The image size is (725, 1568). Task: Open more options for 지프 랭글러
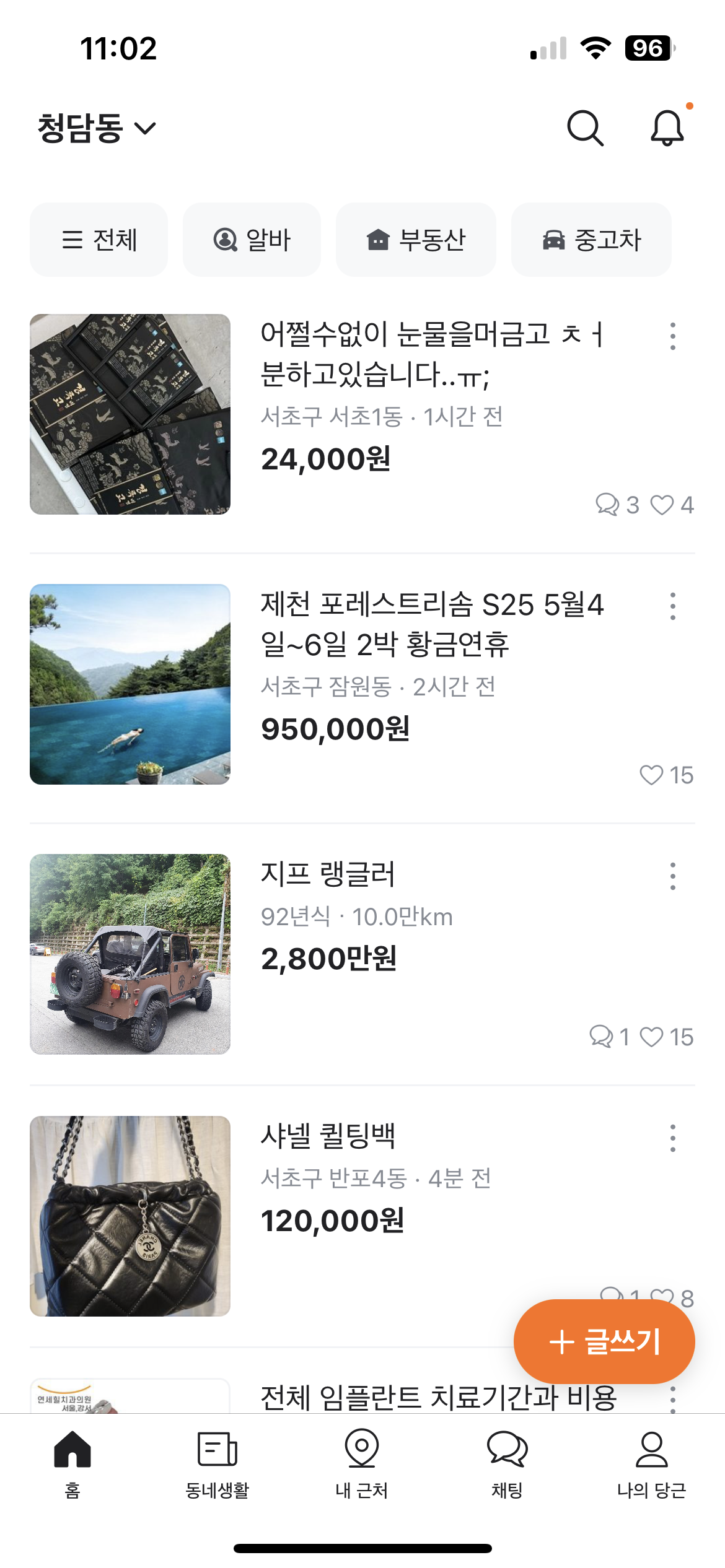[673, 876]
